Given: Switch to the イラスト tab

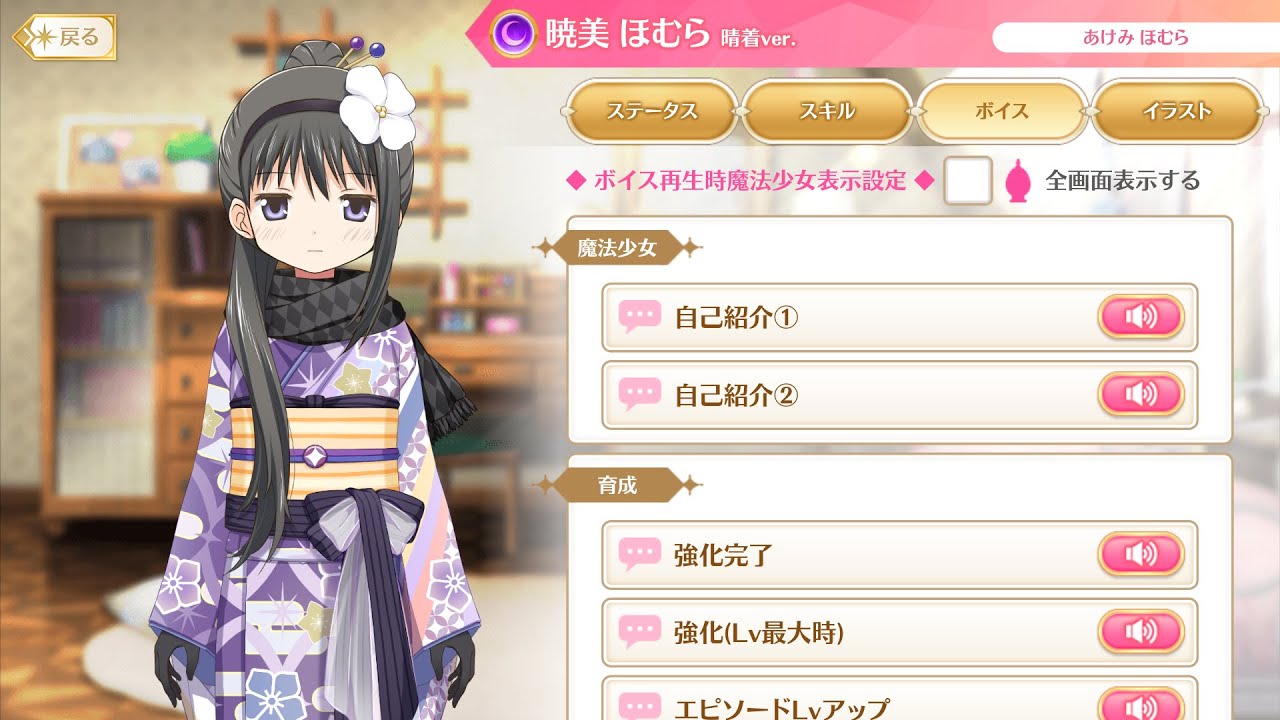Looking at the screenshot, I should pos(1176,111).
